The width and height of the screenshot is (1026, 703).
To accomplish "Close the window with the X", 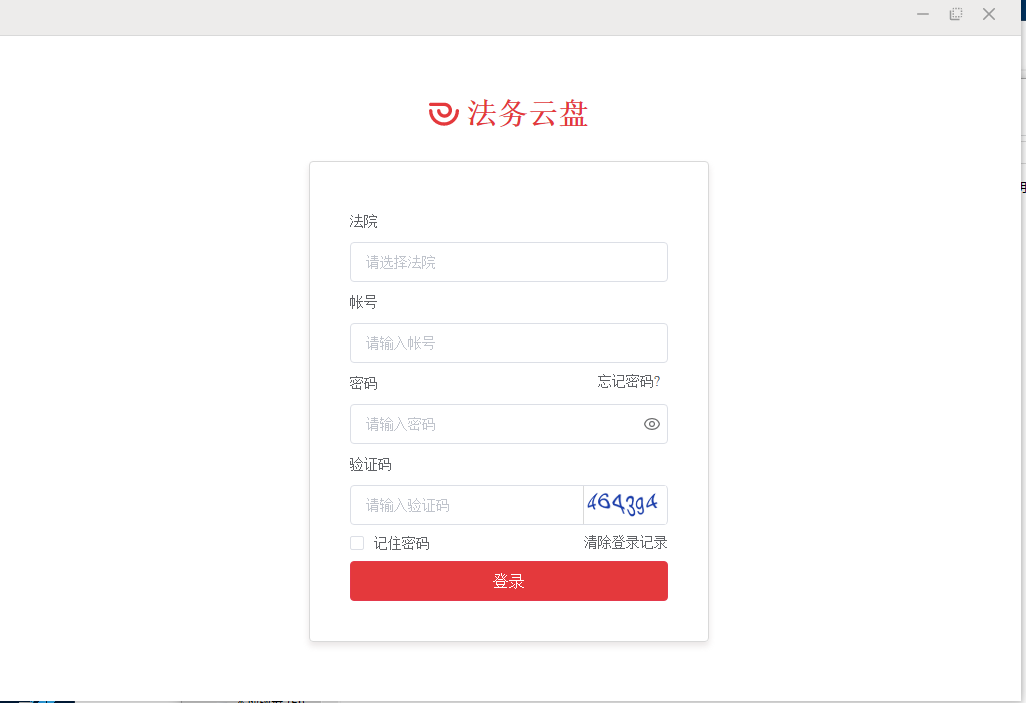I will tap(989, 14).
